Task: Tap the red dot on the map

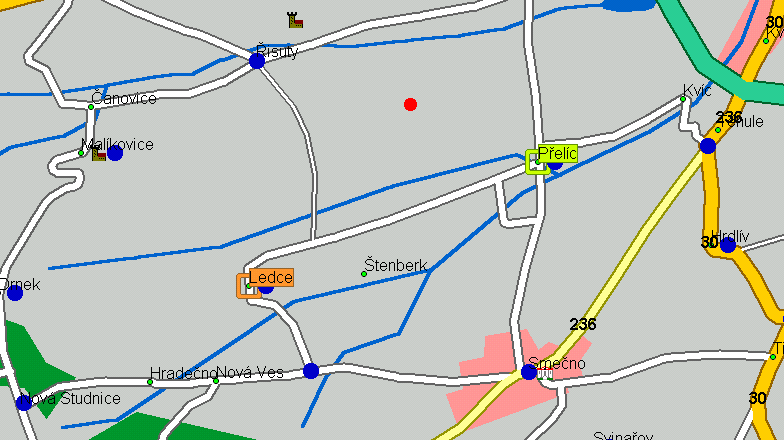Action: pos(410,104)
